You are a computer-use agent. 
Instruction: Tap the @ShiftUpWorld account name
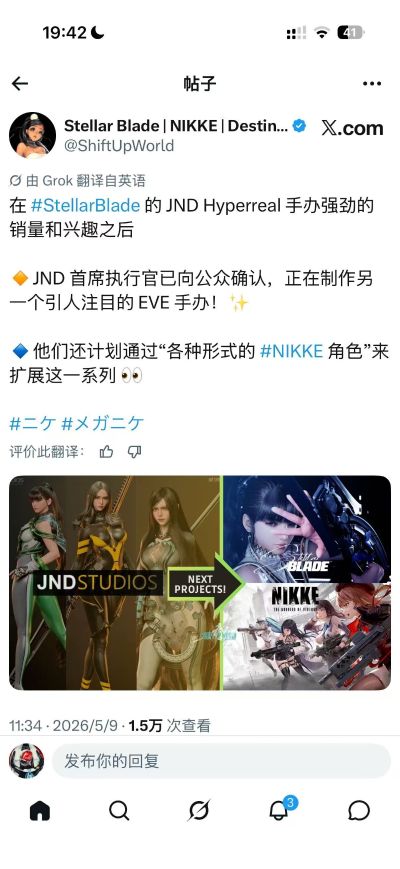tap(119, 146)
